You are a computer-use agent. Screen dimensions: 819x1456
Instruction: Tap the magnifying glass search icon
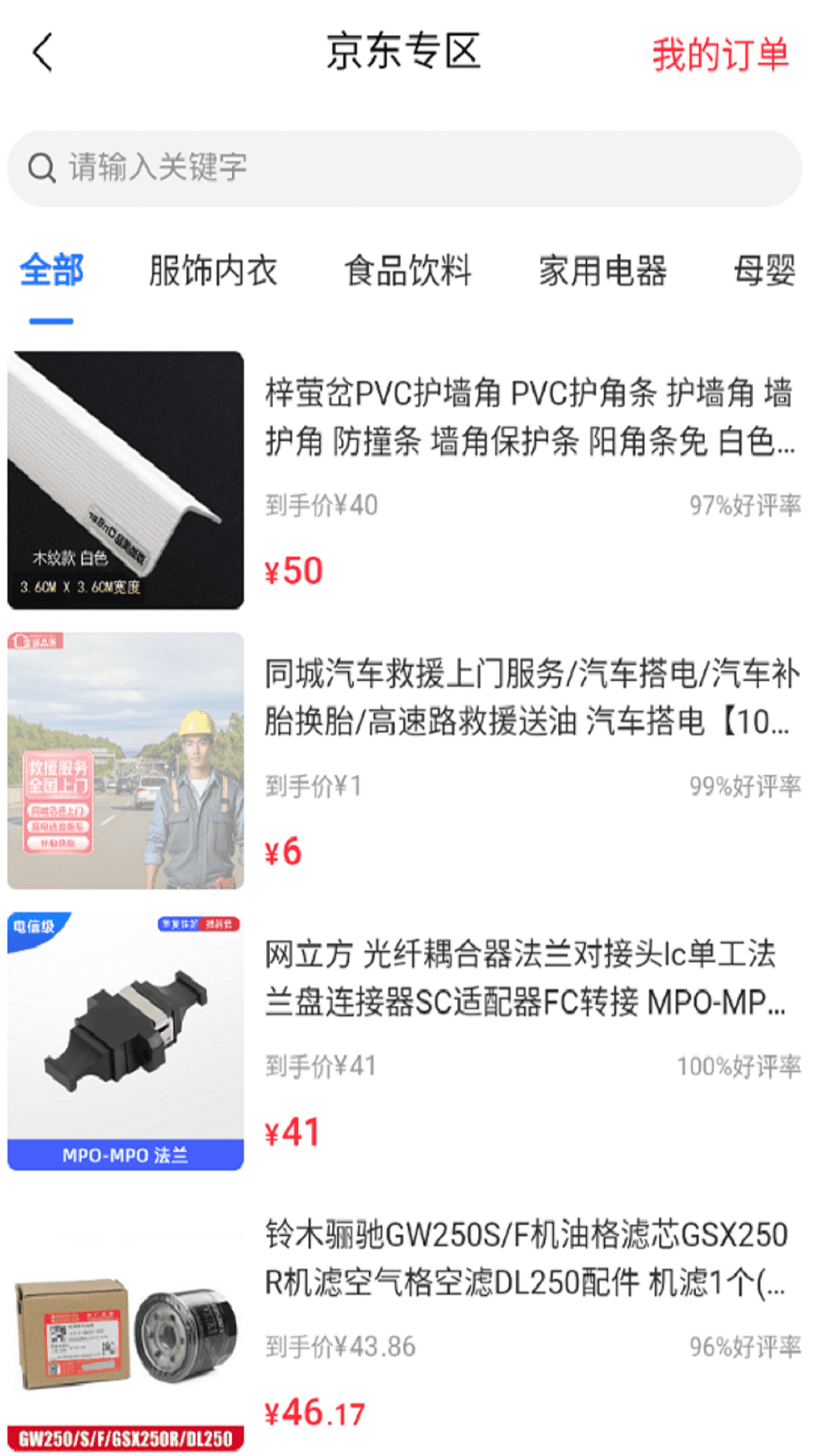coord(41,168)
